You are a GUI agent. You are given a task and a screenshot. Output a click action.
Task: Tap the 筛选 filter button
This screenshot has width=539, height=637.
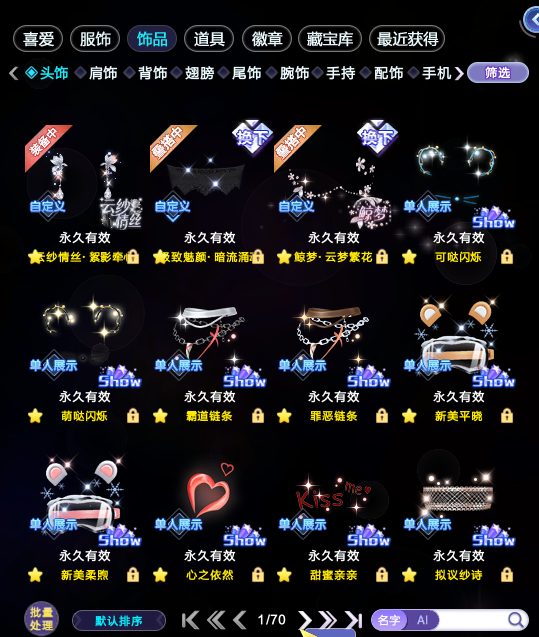coord(498,73)
